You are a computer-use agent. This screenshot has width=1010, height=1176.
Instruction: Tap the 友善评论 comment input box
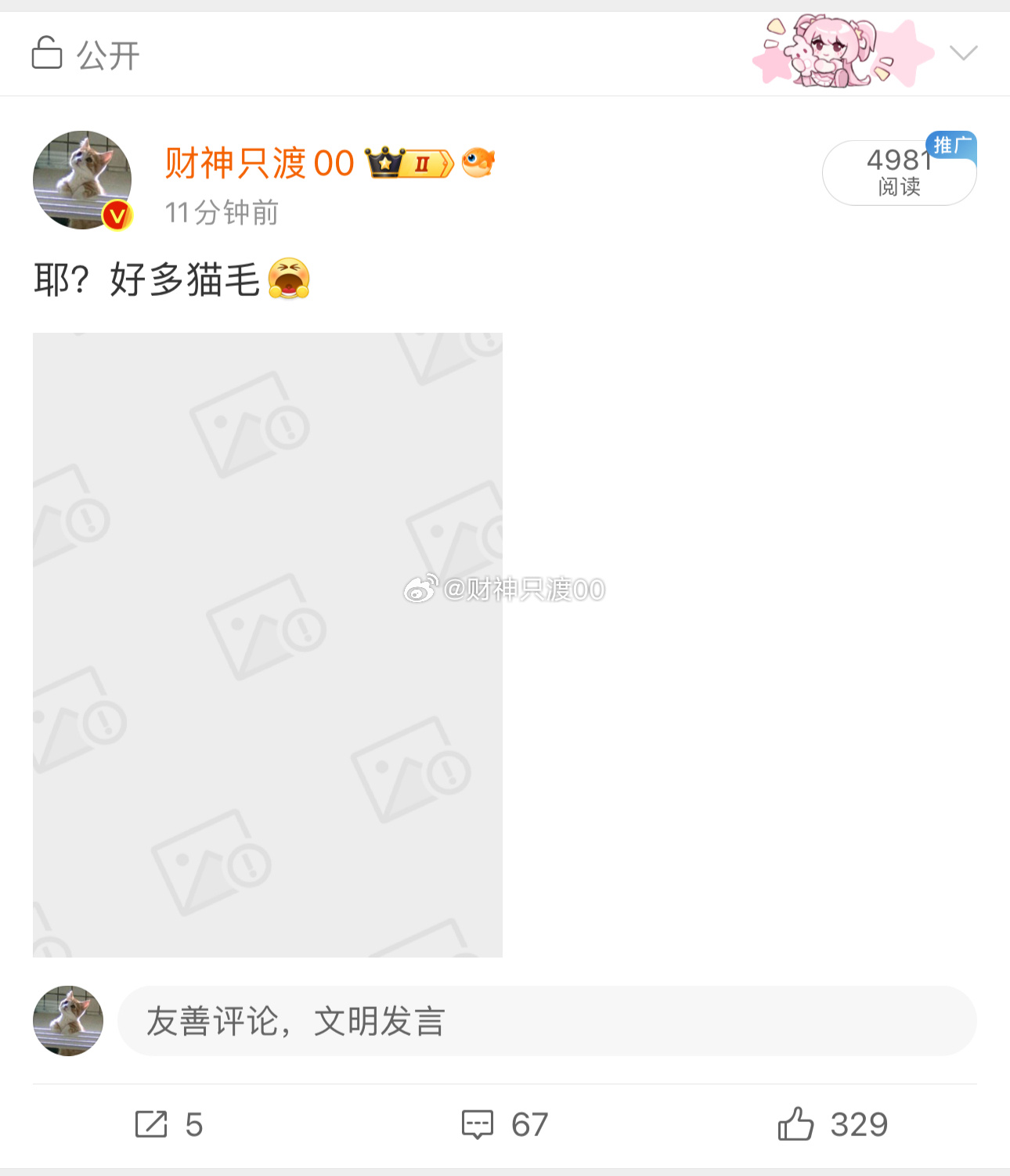(546, 1021)
